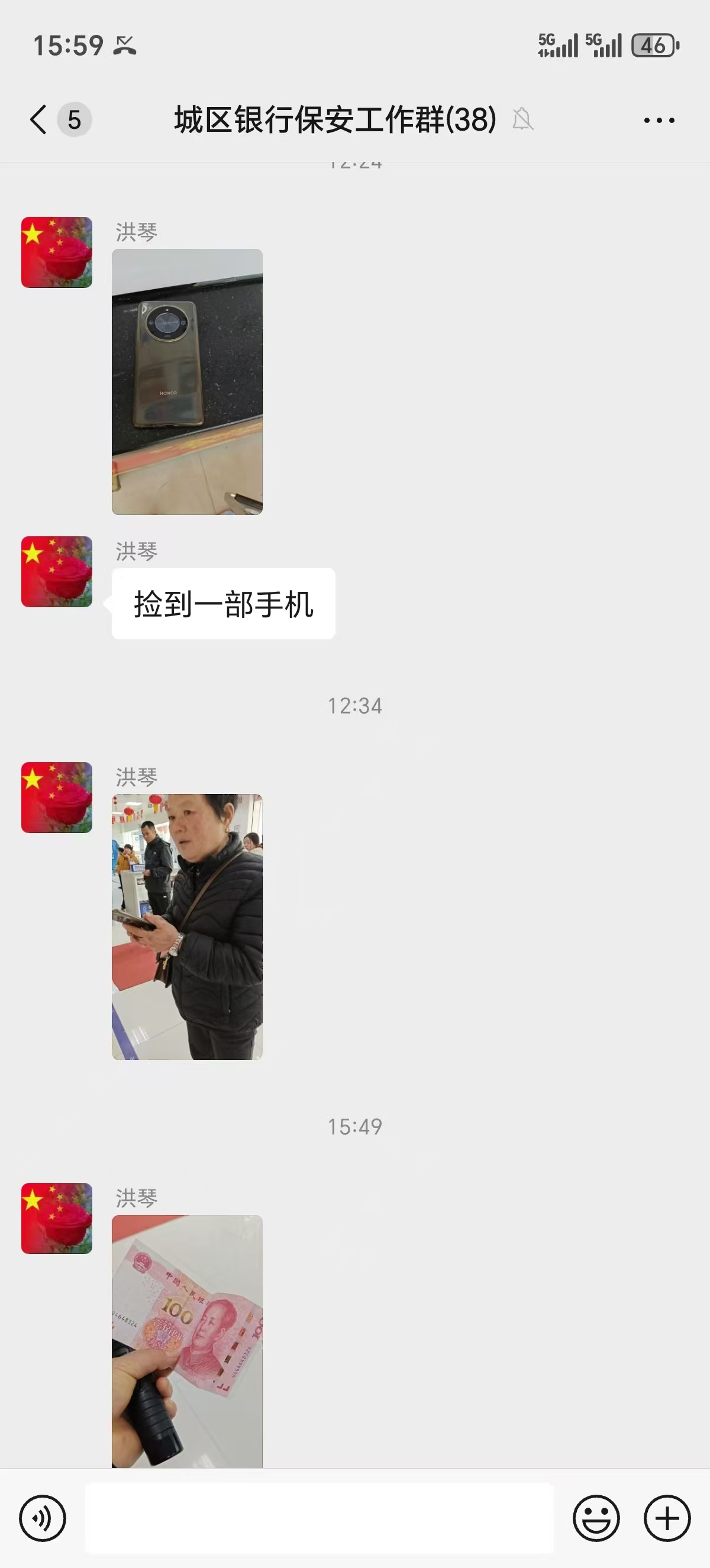
Task: Open the photo of woman holding phone
Action: tap(187, 926)
